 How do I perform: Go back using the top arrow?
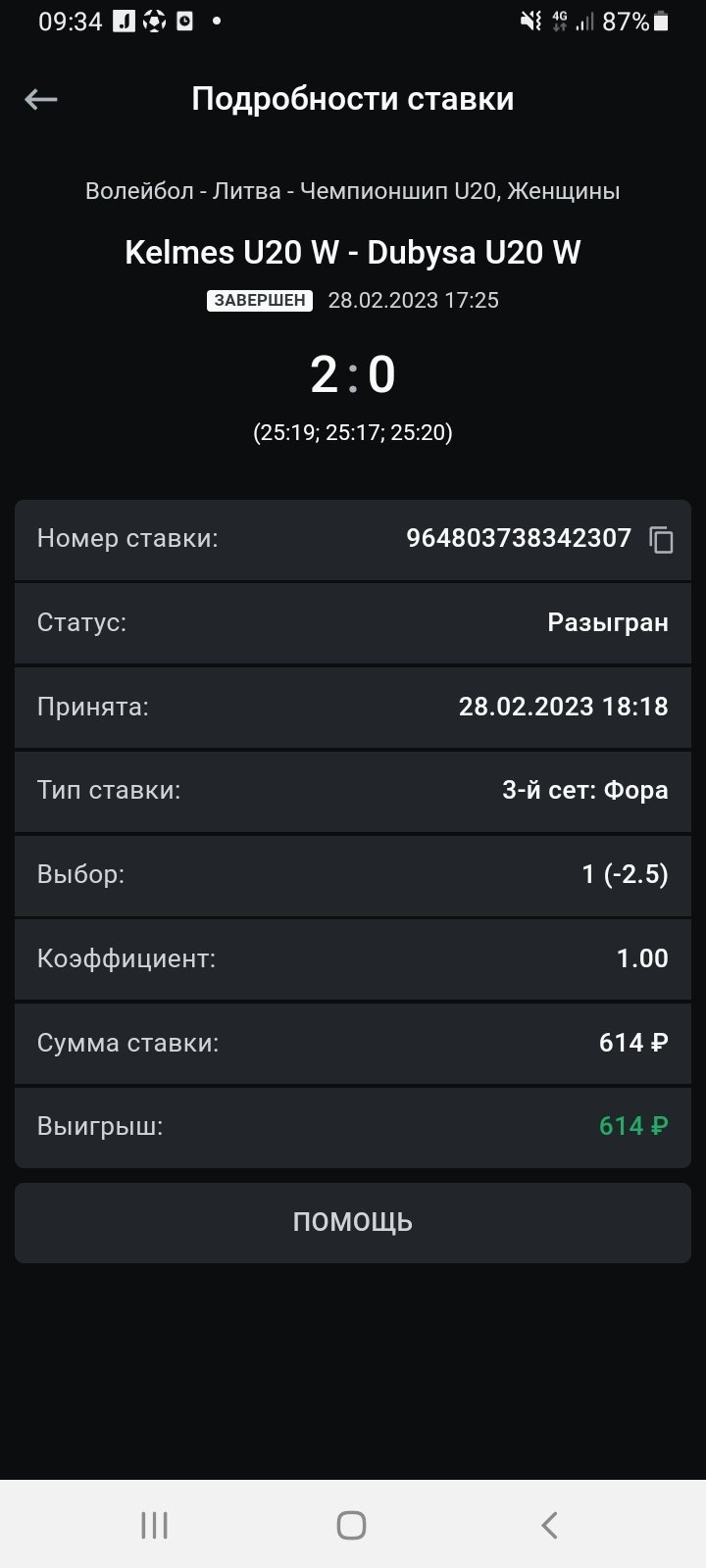pyautogui.click(x=41, y=99)
